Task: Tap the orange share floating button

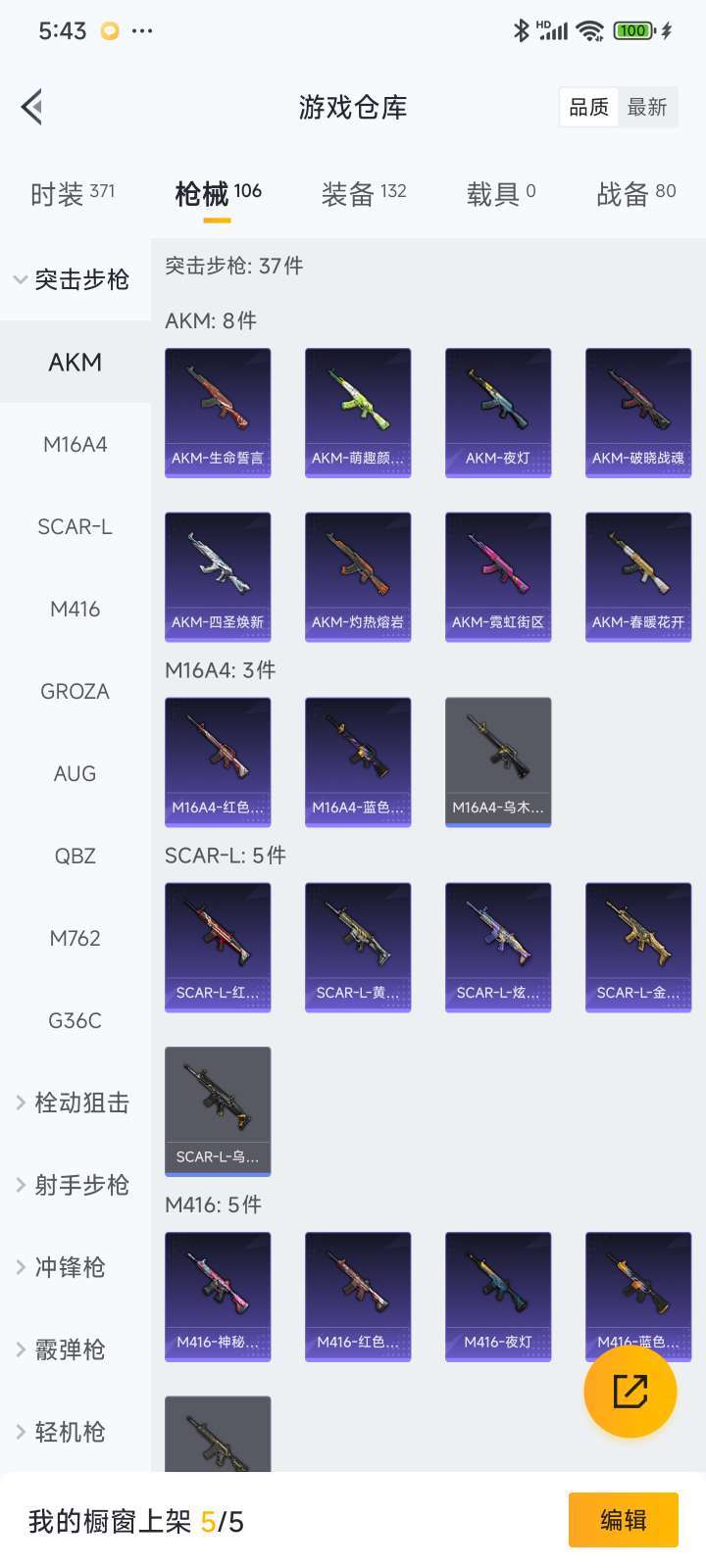Action: (630, 1391)
